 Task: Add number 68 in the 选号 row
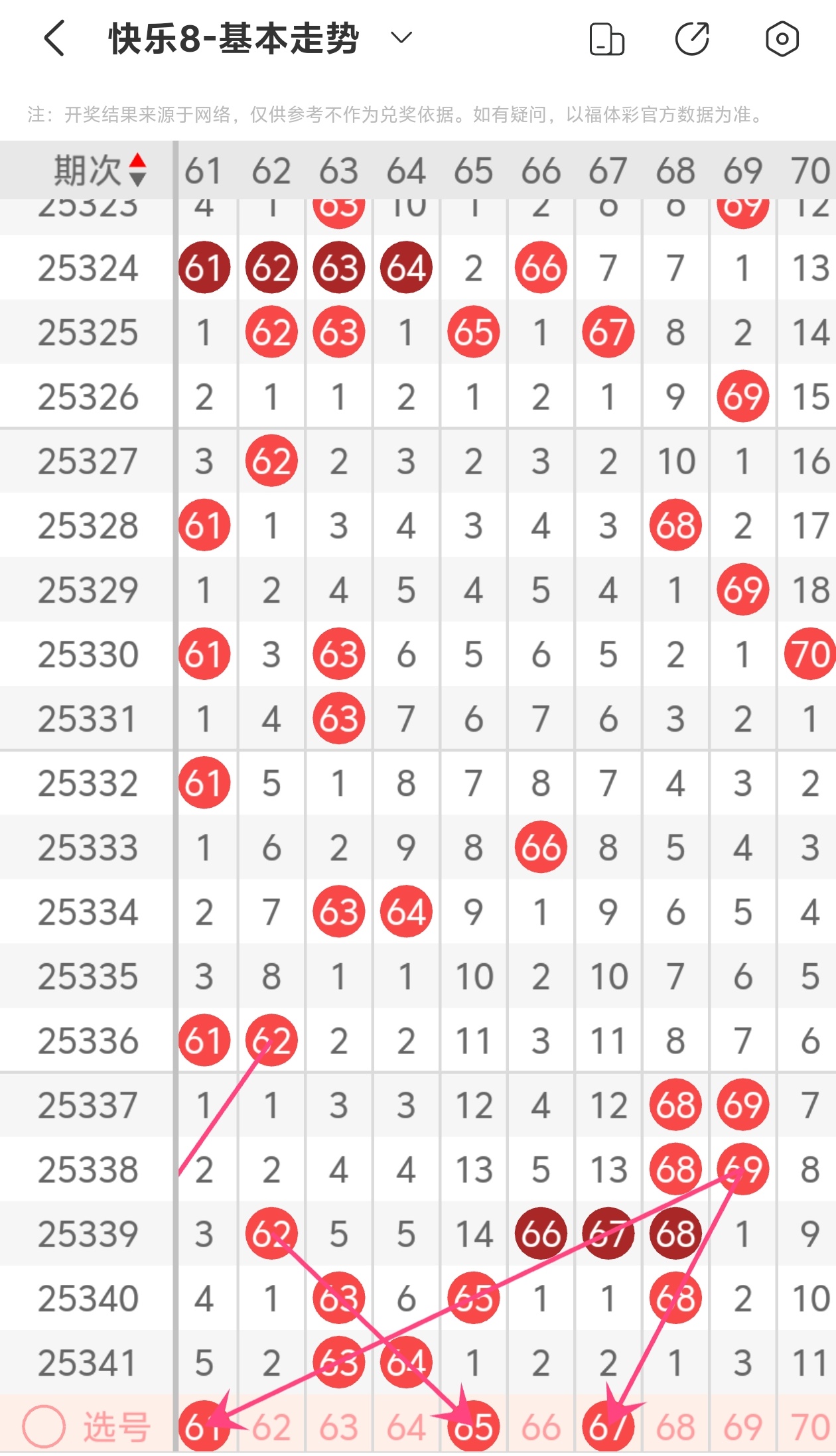[x=675, y=1427]
